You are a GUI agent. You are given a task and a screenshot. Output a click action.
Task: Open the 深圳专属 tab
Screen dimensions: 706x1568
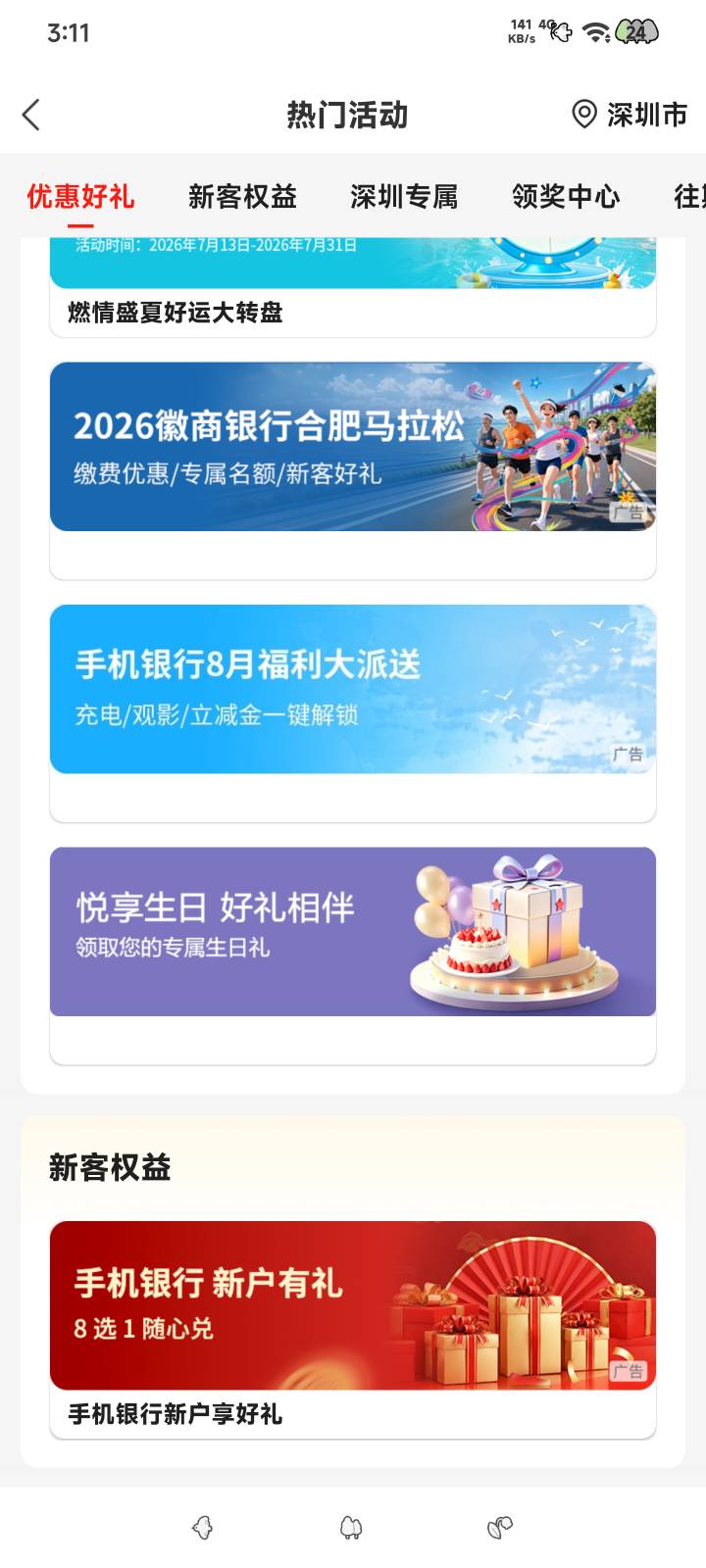tap(404, 196)
